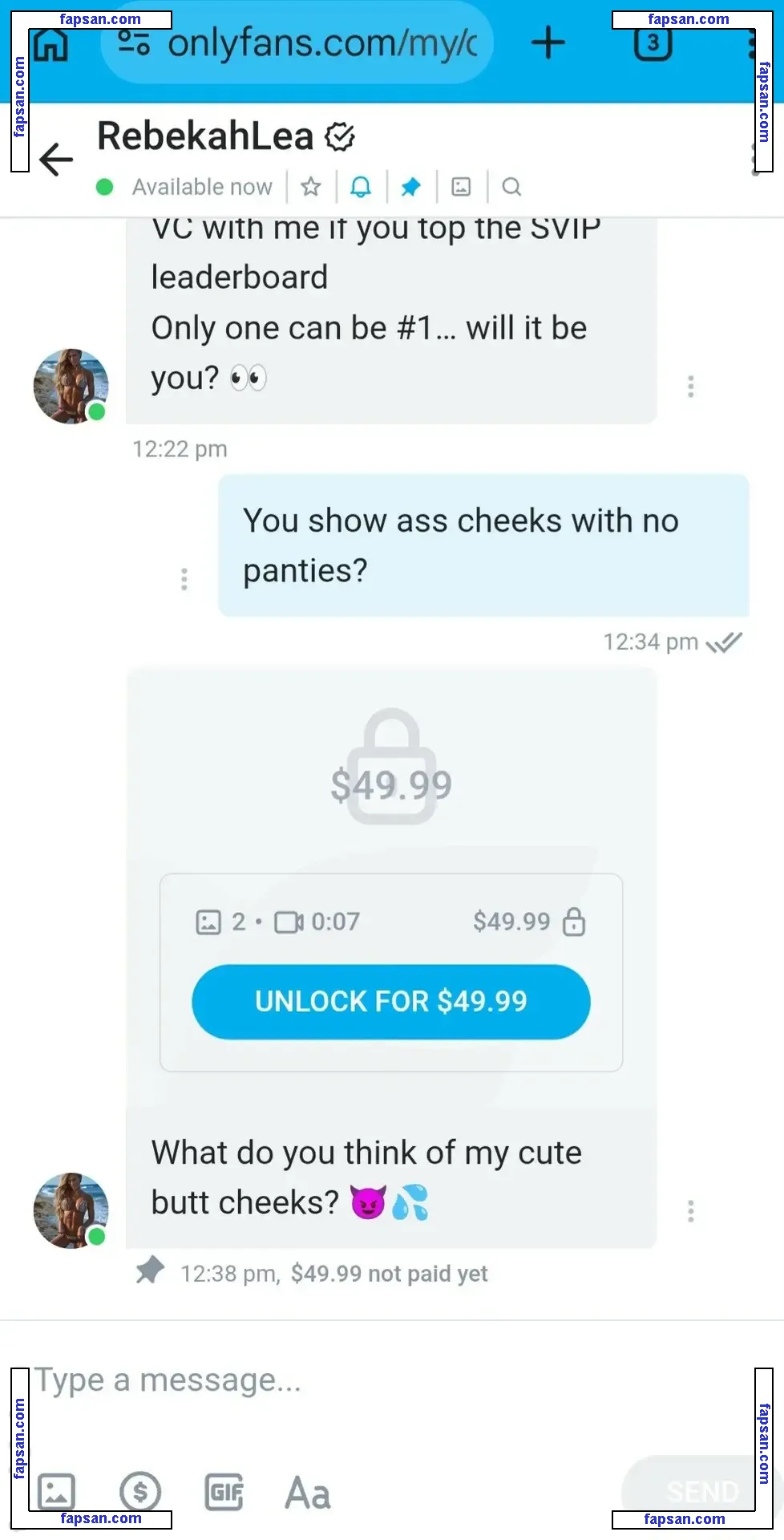Open the browser tab switcher

(x=653, y=43)
